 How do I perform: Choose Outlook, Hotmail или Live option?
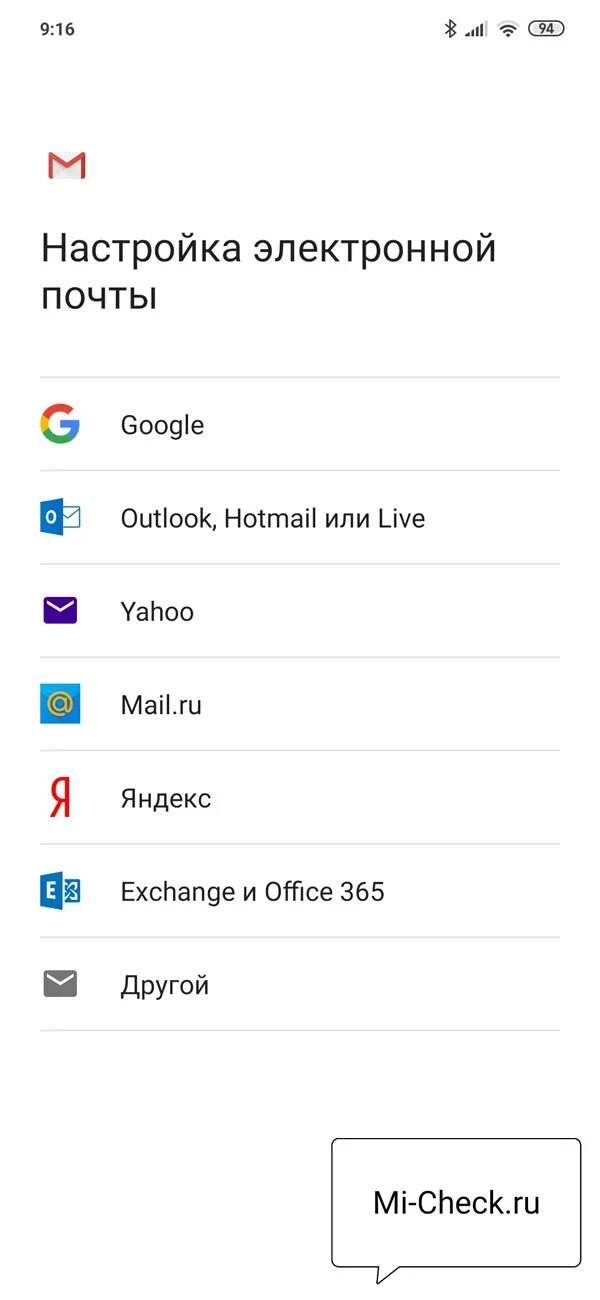(300, 517)
